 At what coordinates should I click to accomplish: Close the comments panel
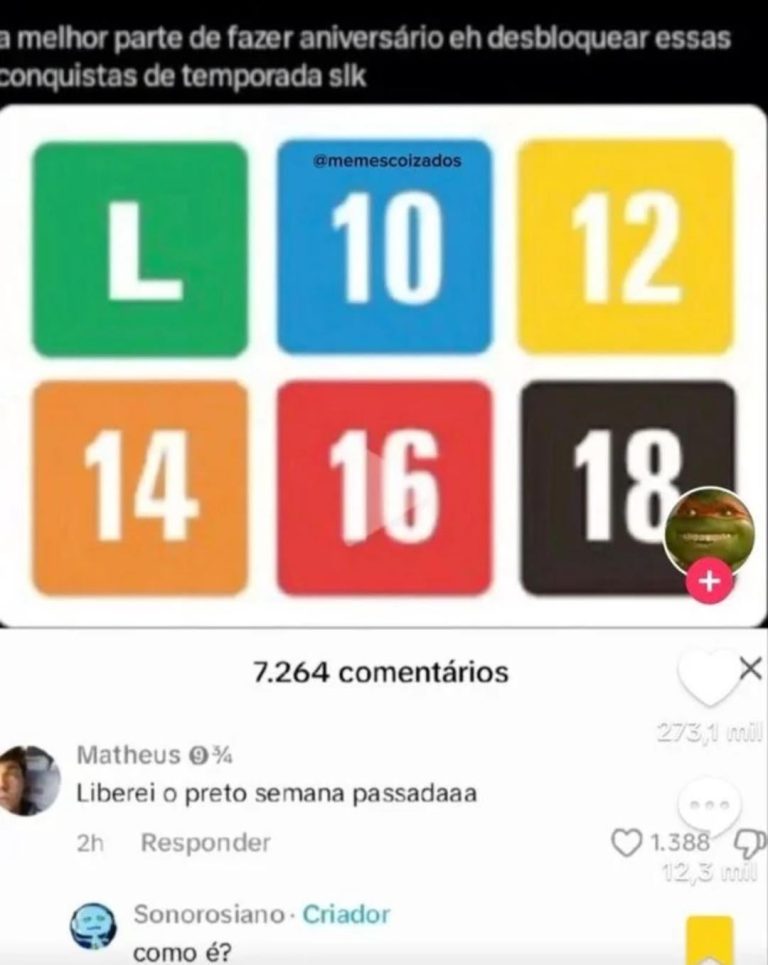tap(750, 670)
